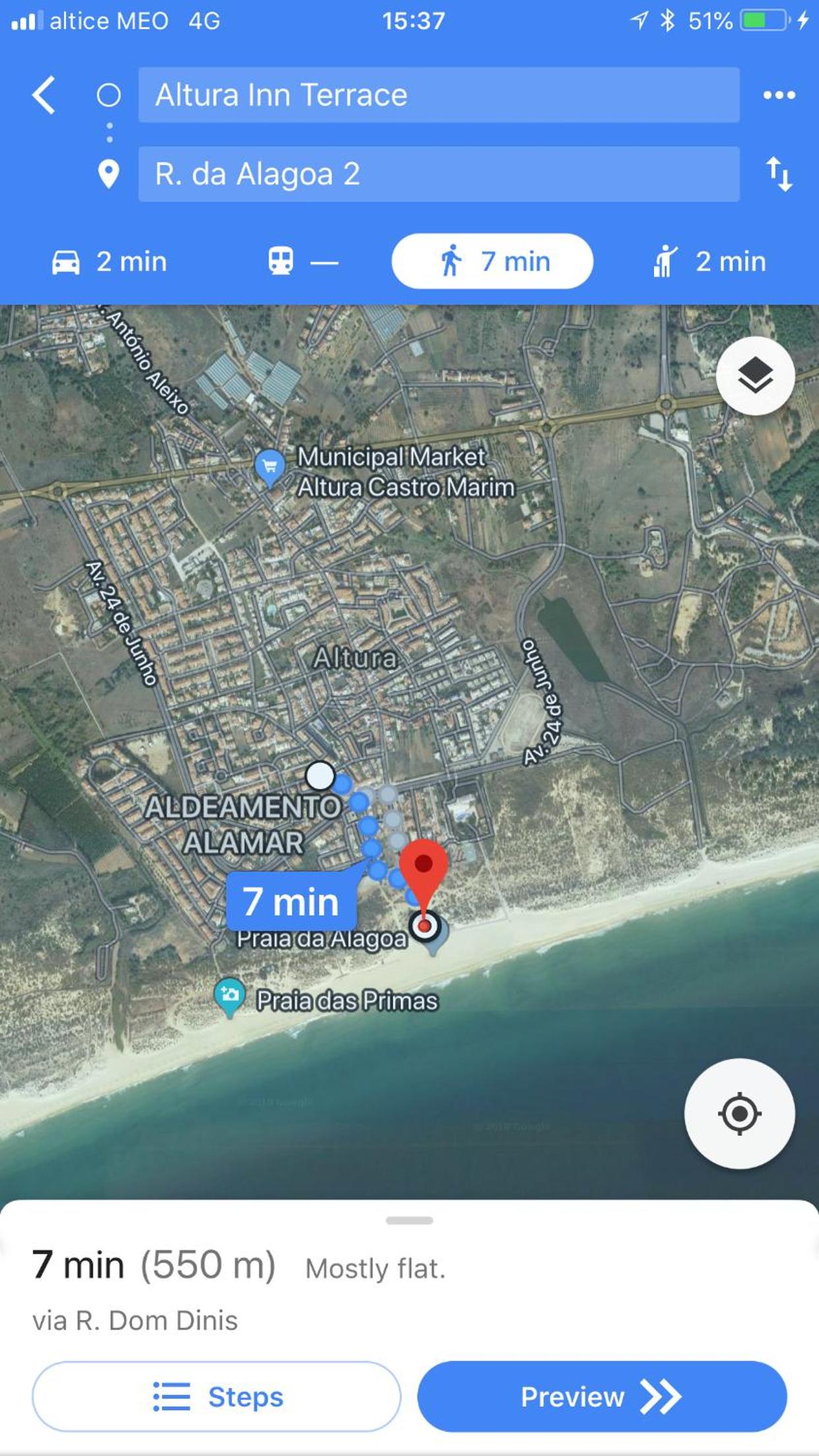Open the three-dot overflow menu
This screenshot has width=819, height=1456.
pyautogui.click(x=779, y=95)
